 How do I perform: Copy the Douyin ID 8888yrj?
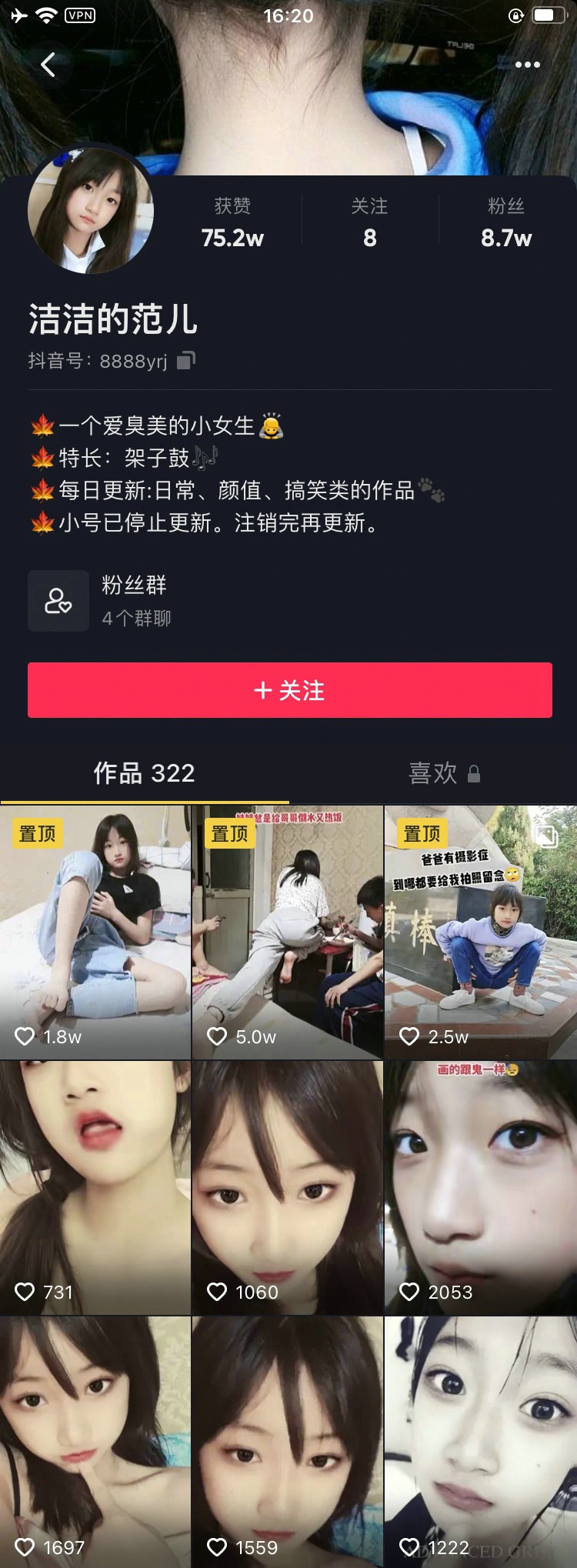tap(186, 360)
